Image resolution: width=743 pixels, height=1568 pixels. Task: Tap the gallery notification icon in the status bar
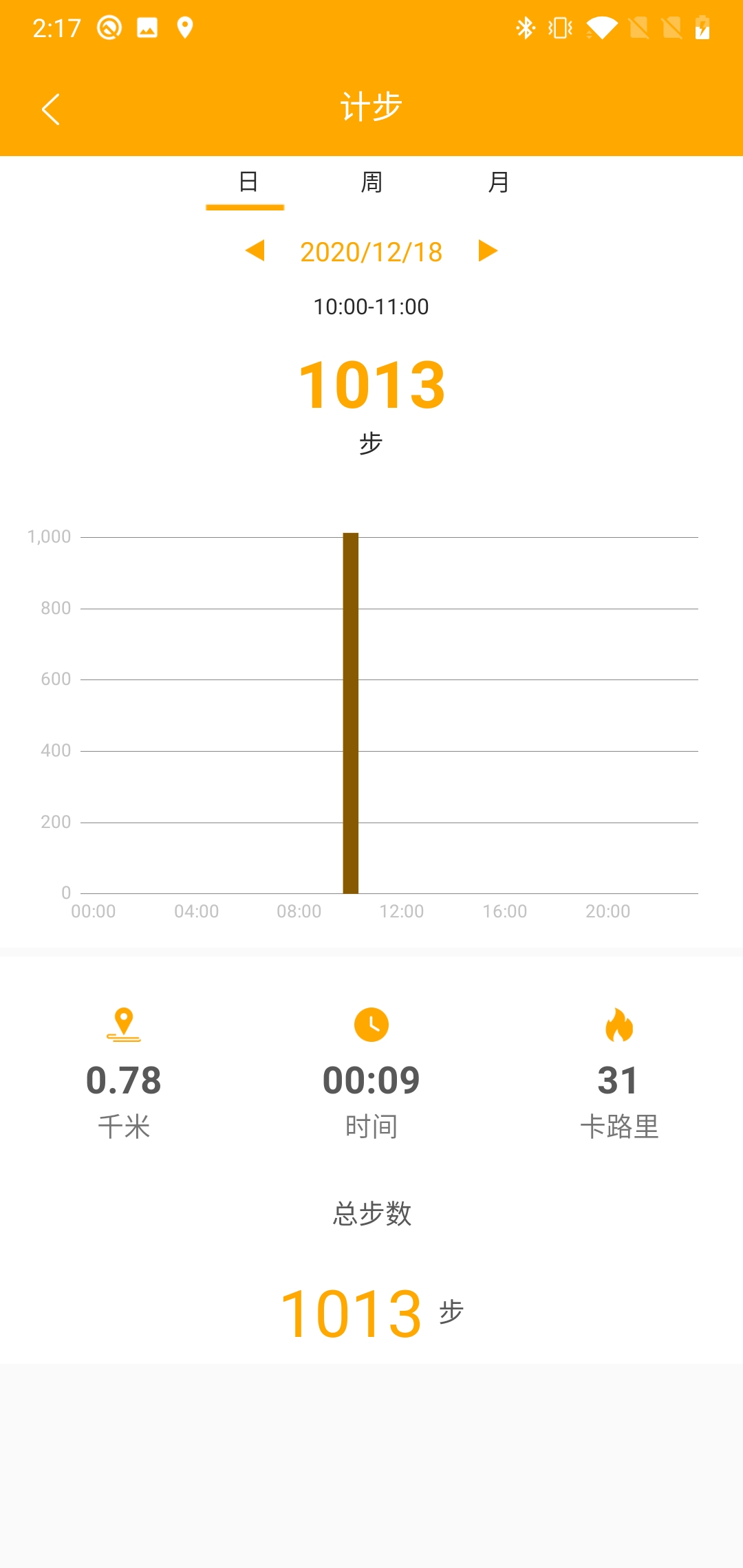pos(147,28)
